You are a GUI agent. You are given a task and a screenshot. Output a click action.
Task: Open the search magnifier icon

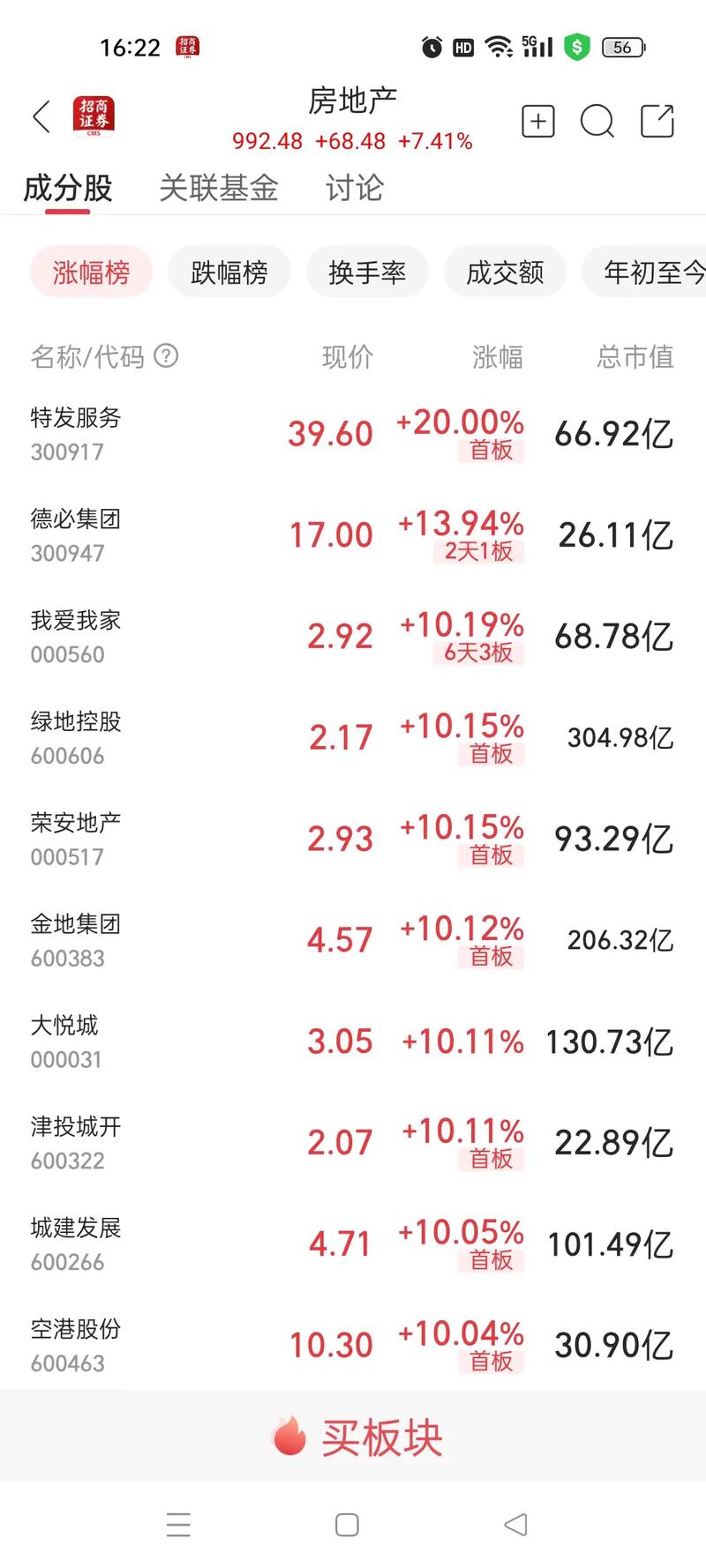coord(597,122)
